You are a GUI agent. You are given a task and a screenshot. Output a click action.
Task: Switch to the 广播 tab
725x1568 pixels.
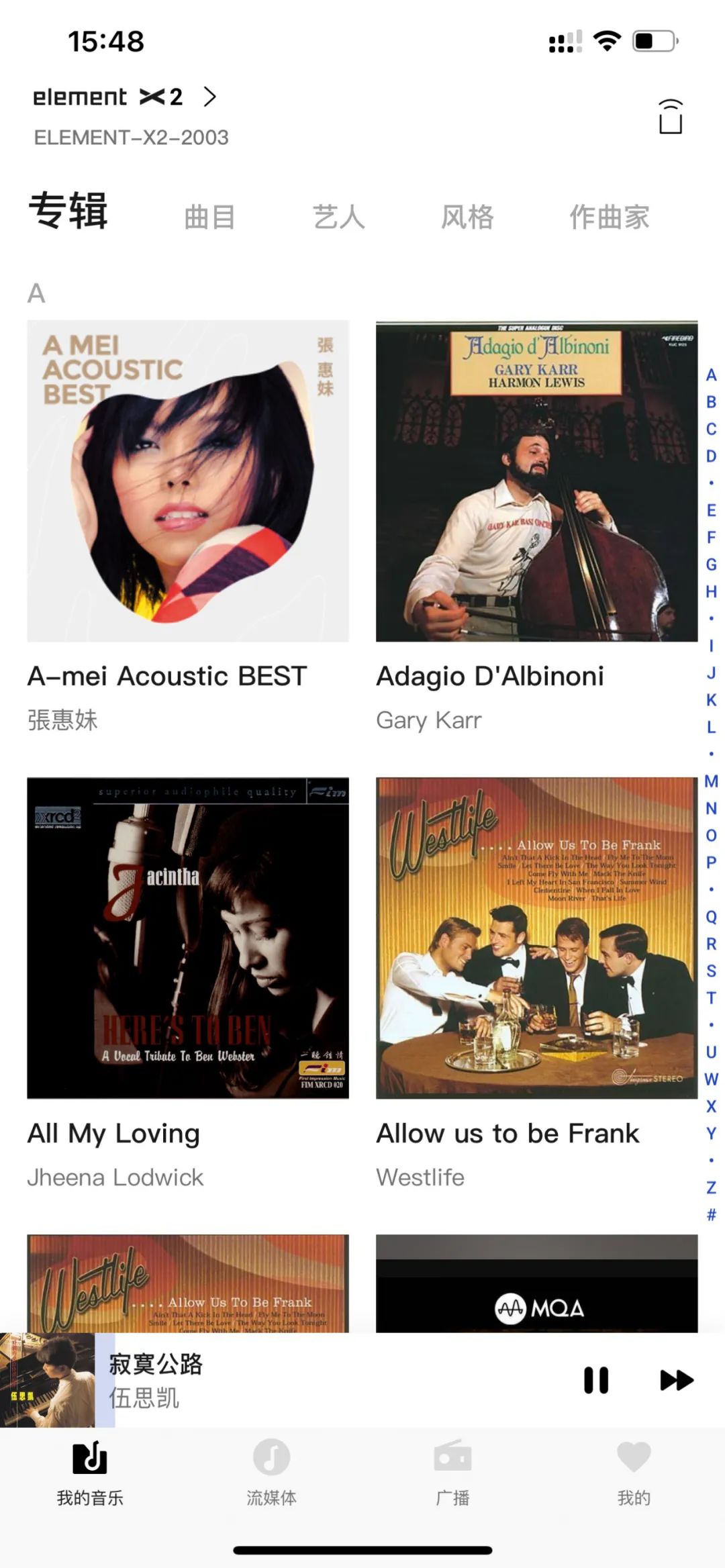click(452, 1470)
